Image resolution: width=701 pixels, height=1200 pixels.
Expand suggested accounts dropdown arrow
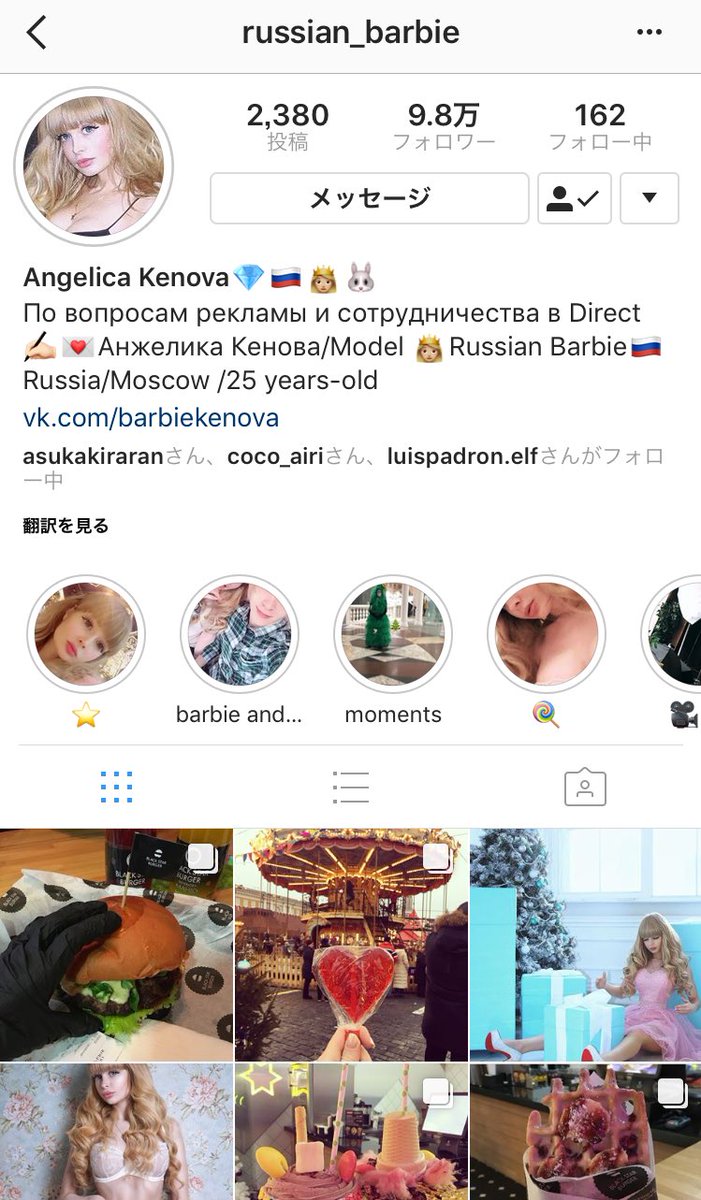tap(649, 198)
